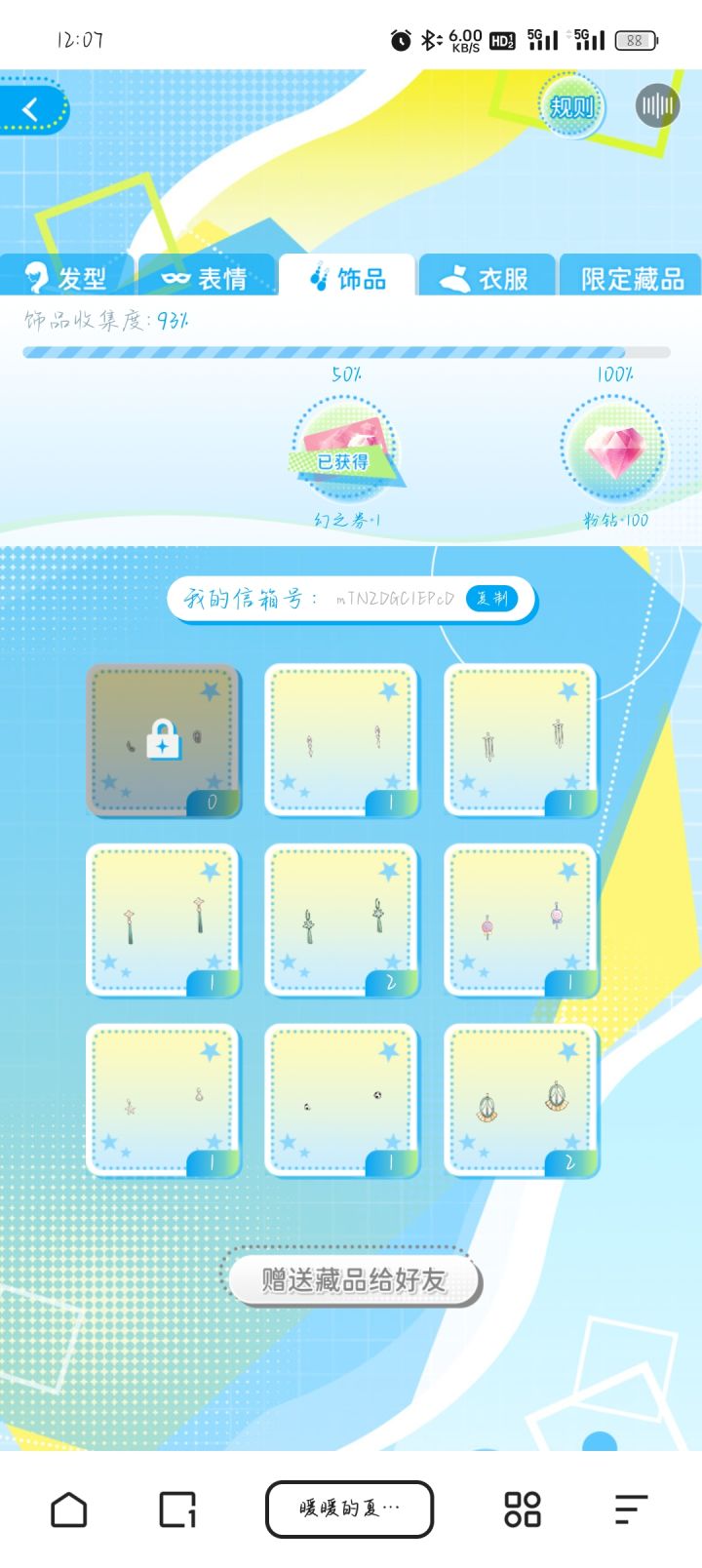Switch to the 发型 tab

[x=68, y=277]
